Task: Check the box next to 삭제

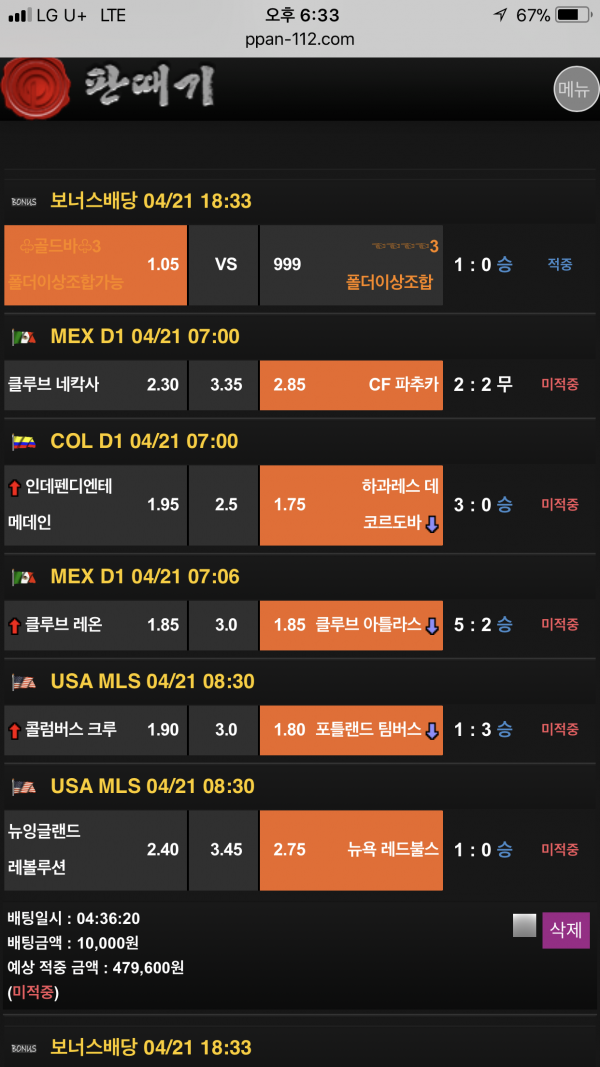Action: click(x=524, y=926)
